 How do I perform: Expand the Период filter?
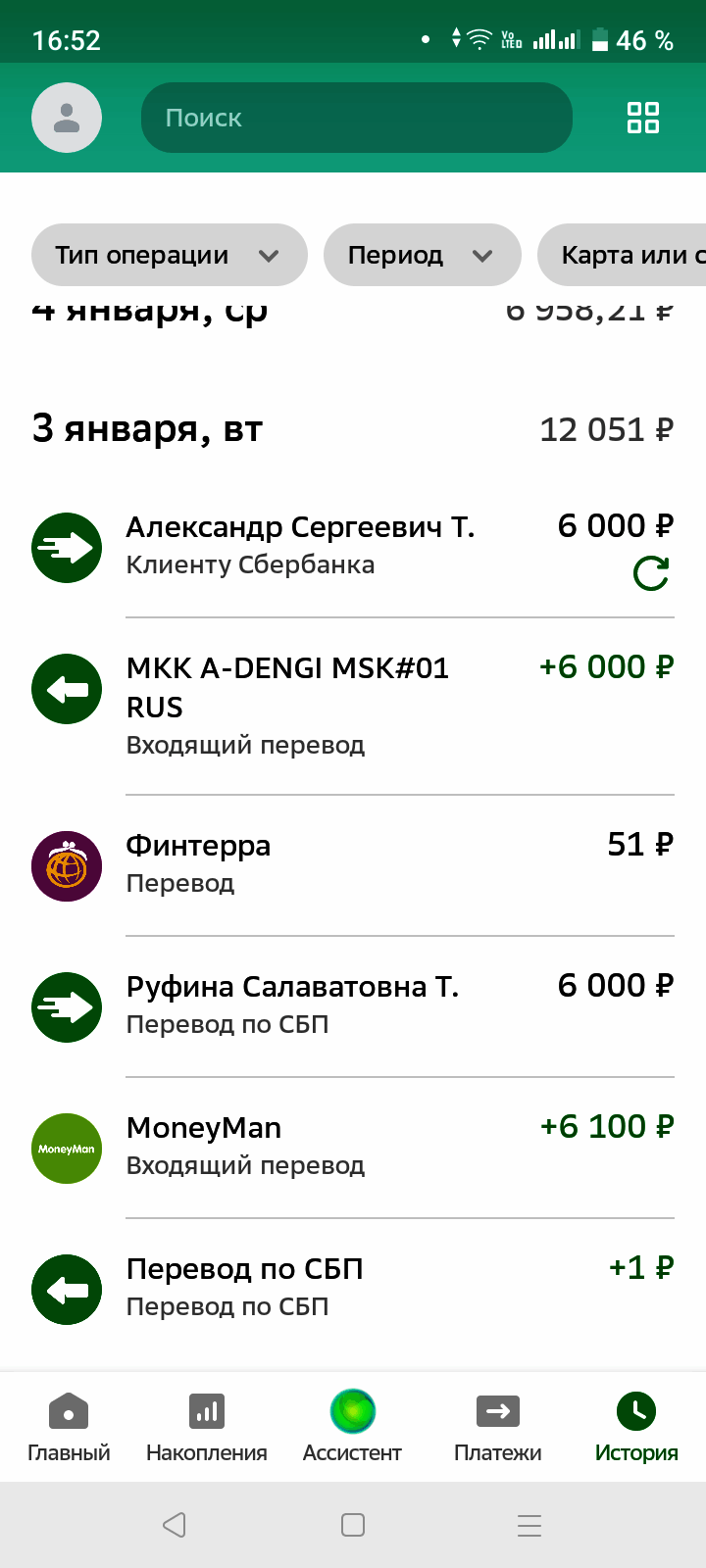(x=423, y=255)
